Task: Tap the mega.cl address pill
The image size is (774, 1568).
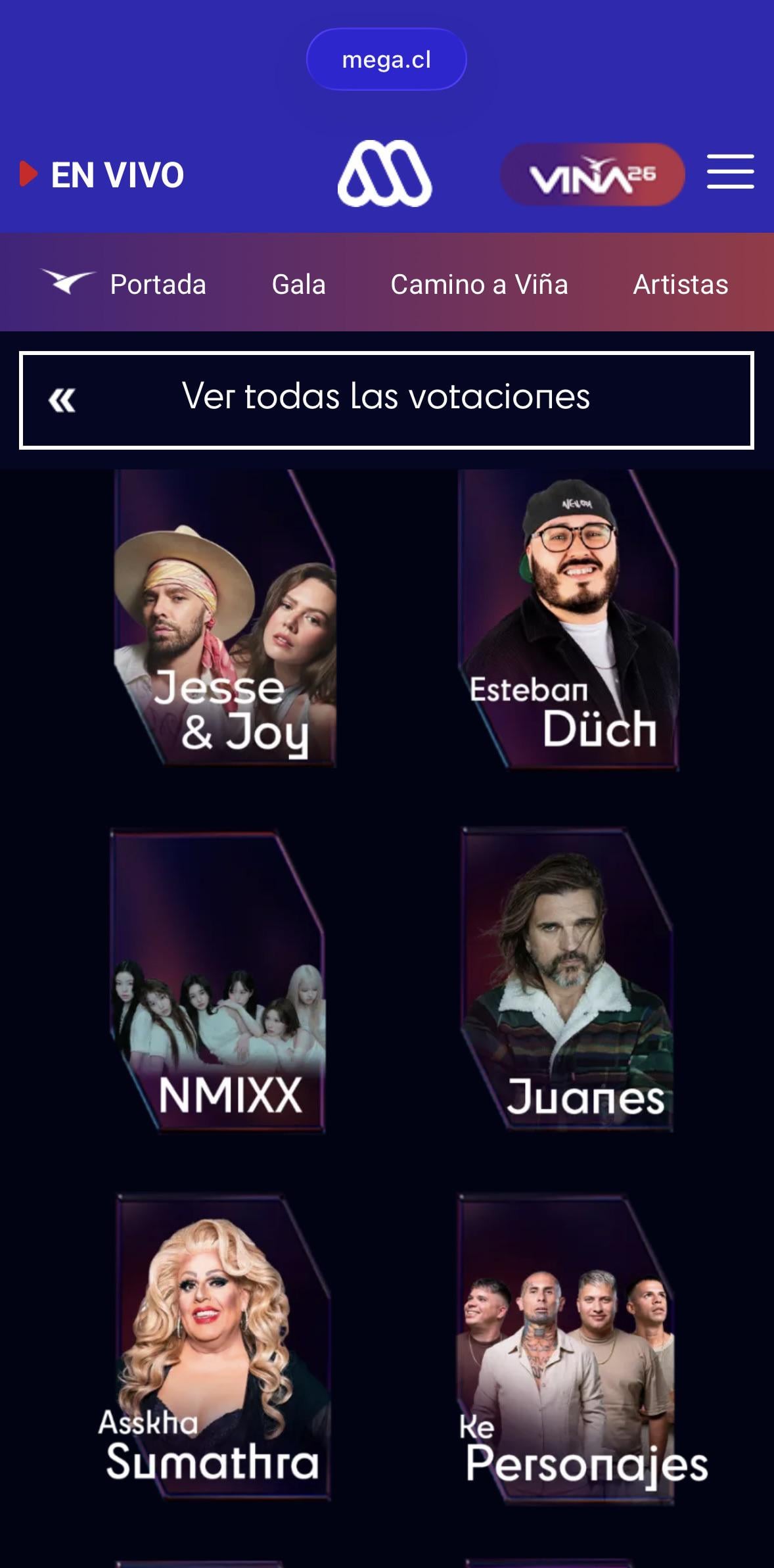Action: (x=386, y=60)
